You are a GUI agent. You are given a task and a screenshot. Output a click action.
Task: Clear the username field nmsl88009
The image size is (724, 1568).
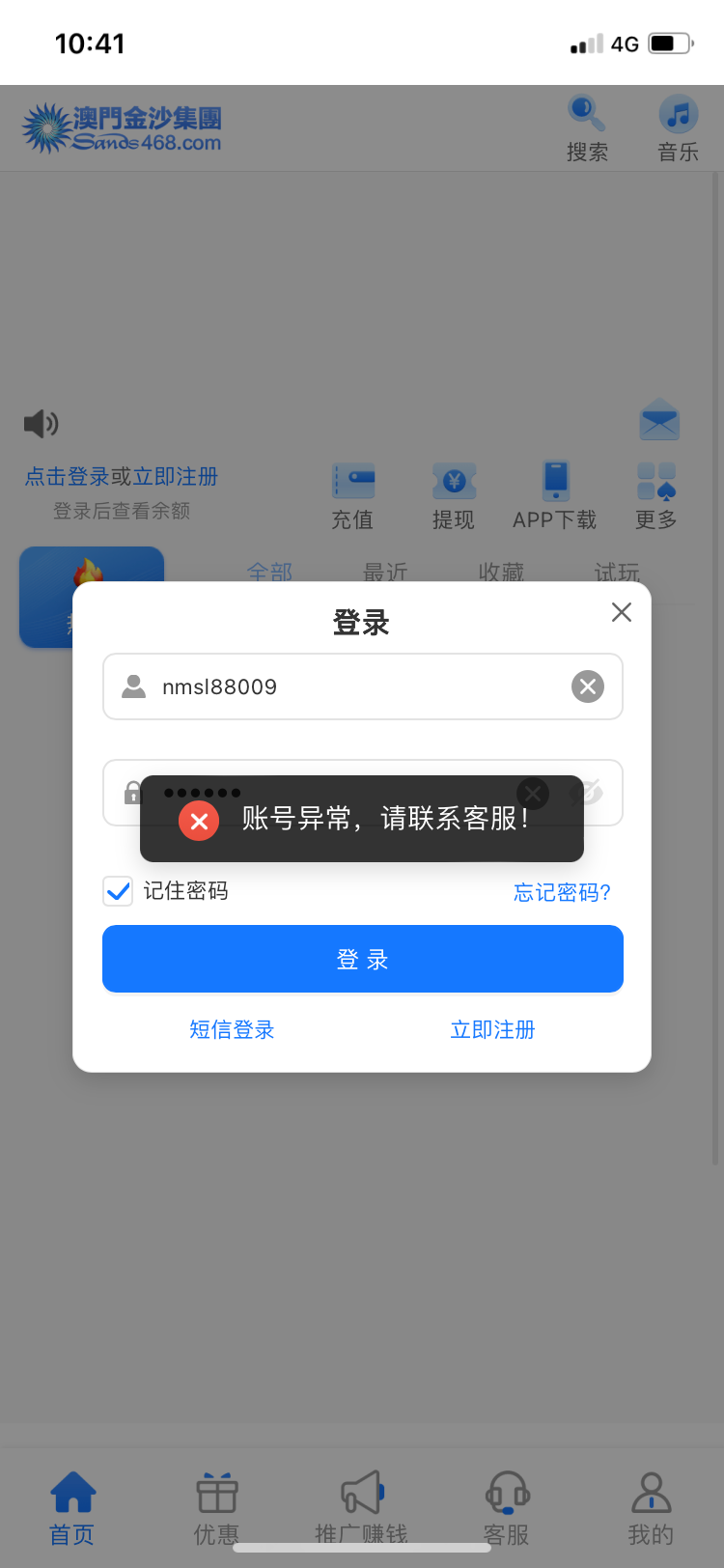[587, 686]
